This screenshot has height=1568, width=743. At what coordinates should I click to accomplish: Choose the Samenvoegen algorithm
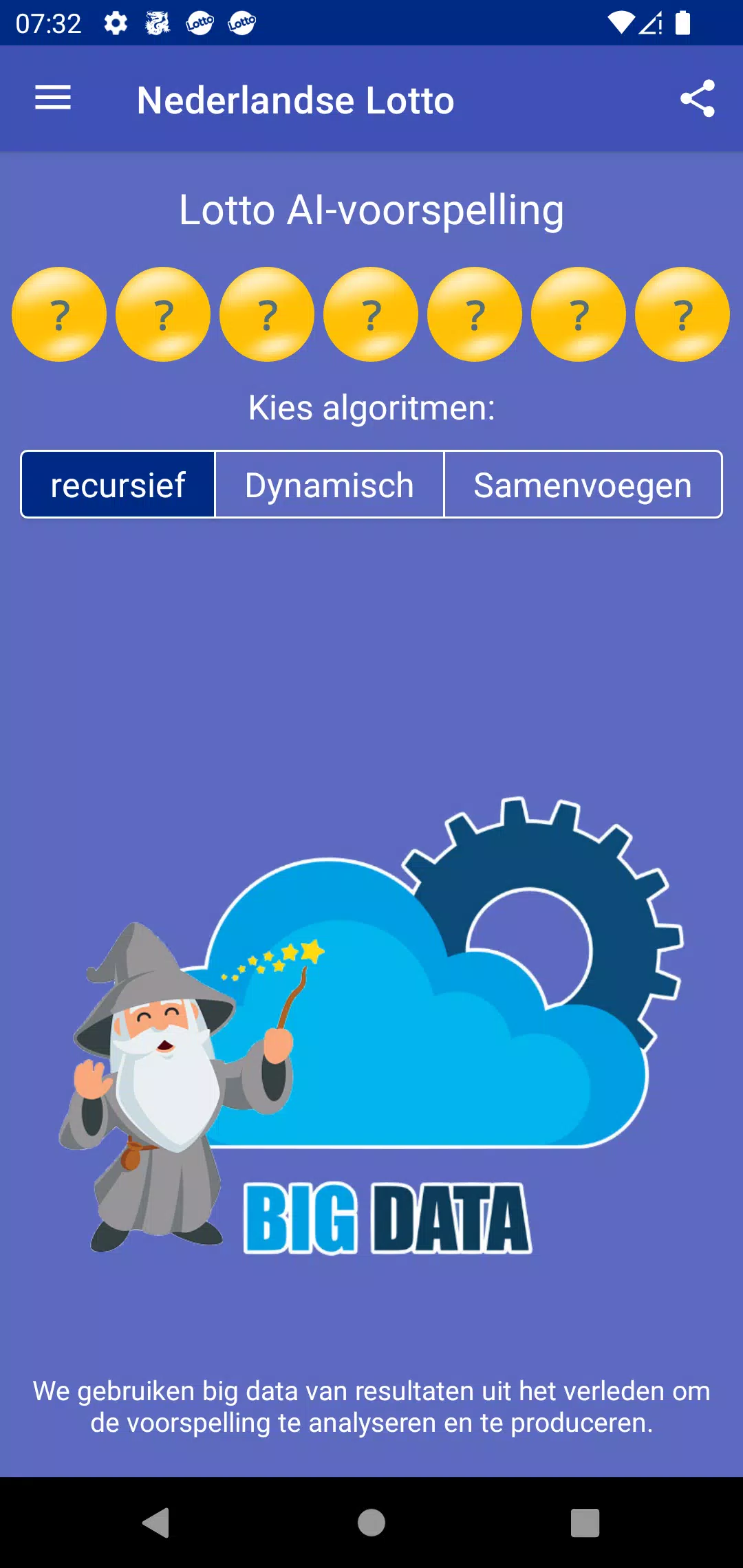point(583,485)
